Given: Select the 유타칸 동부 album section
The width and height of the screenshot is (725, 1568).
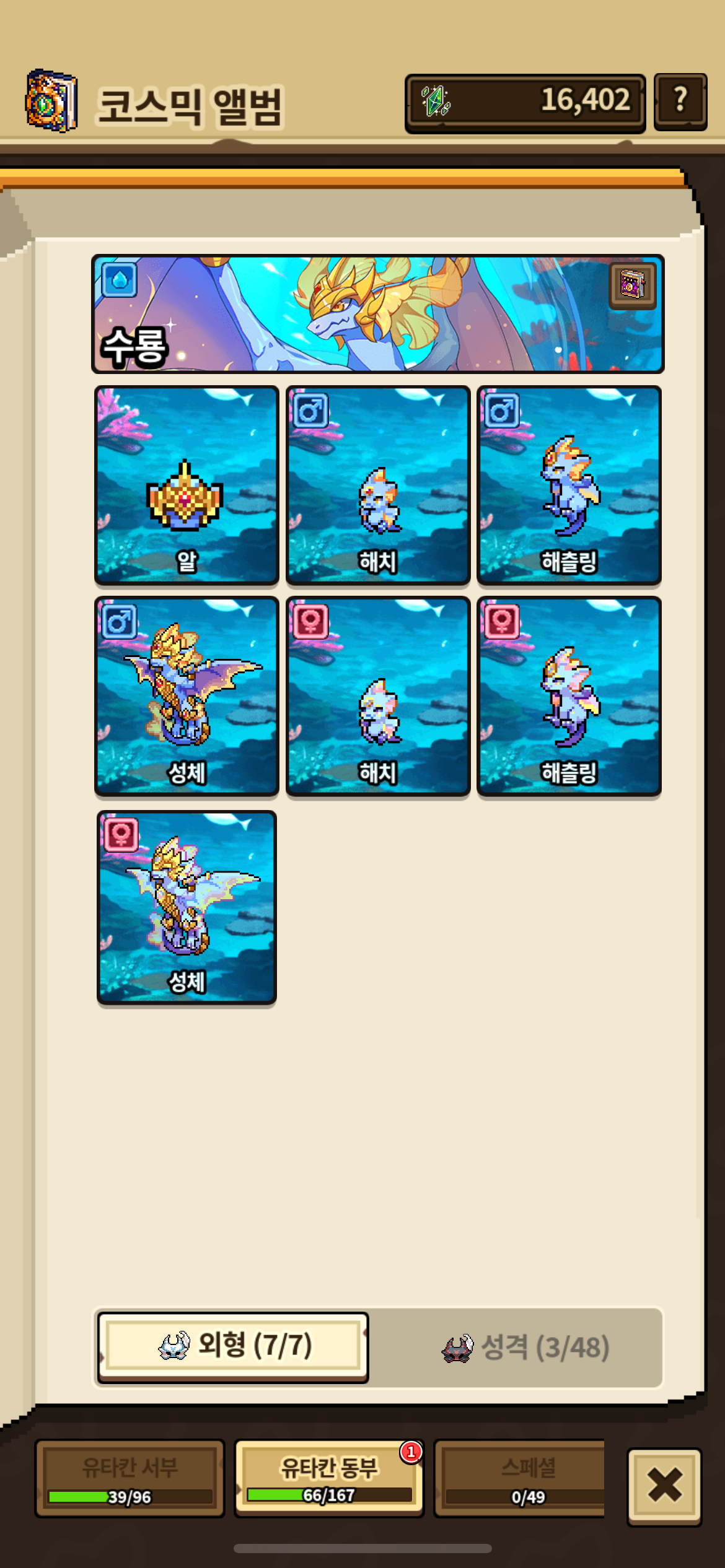Looking at the screenshot, I should coord(329,1478).
